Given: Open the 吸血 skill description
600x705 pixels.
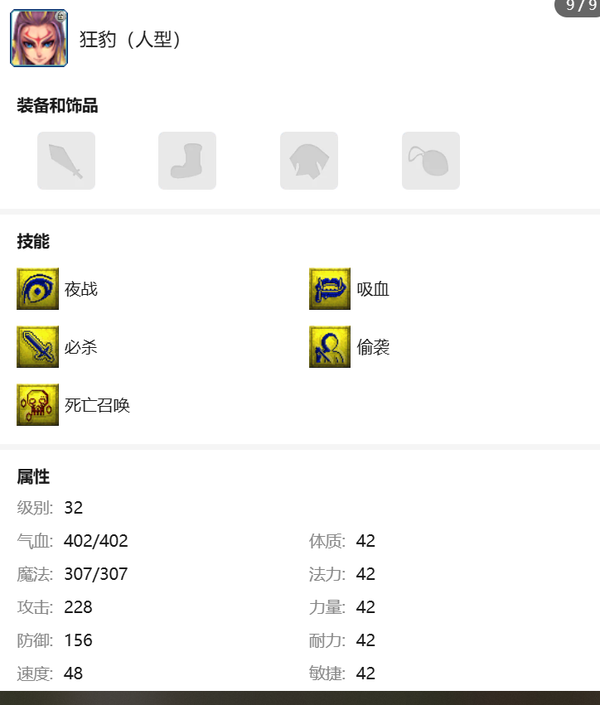Looking at the screenshot, I should pyautogui.click(x=330, y=289).
